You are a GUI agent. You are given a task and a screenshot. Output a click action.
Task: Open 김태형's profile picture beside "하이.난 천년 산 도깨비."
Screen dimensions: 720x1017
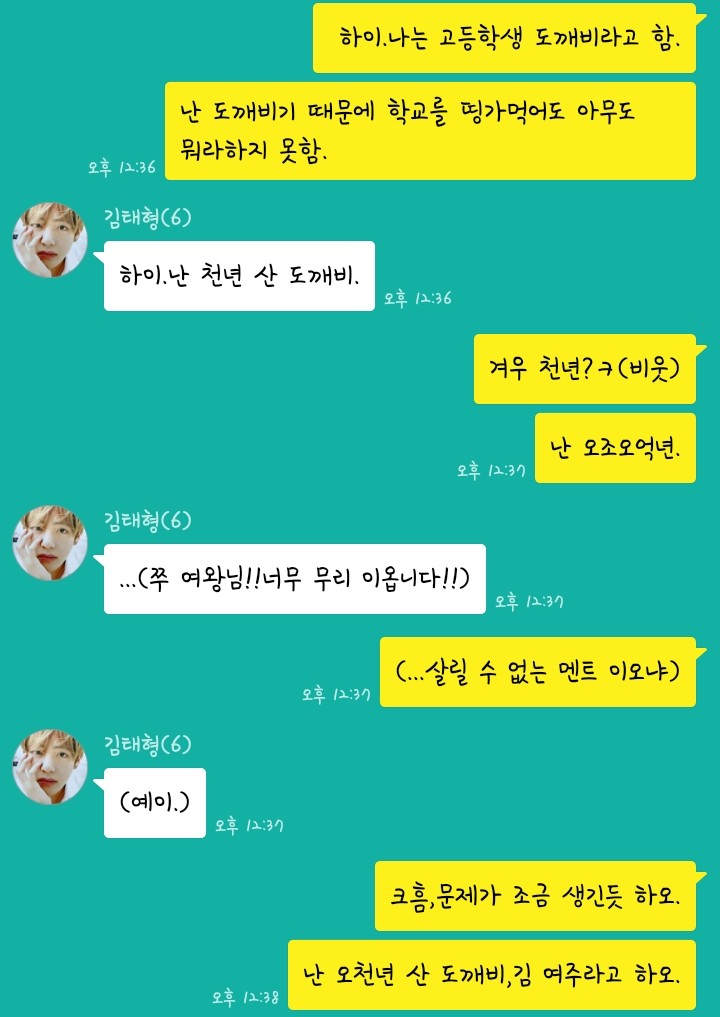click(x=50, y=240)
